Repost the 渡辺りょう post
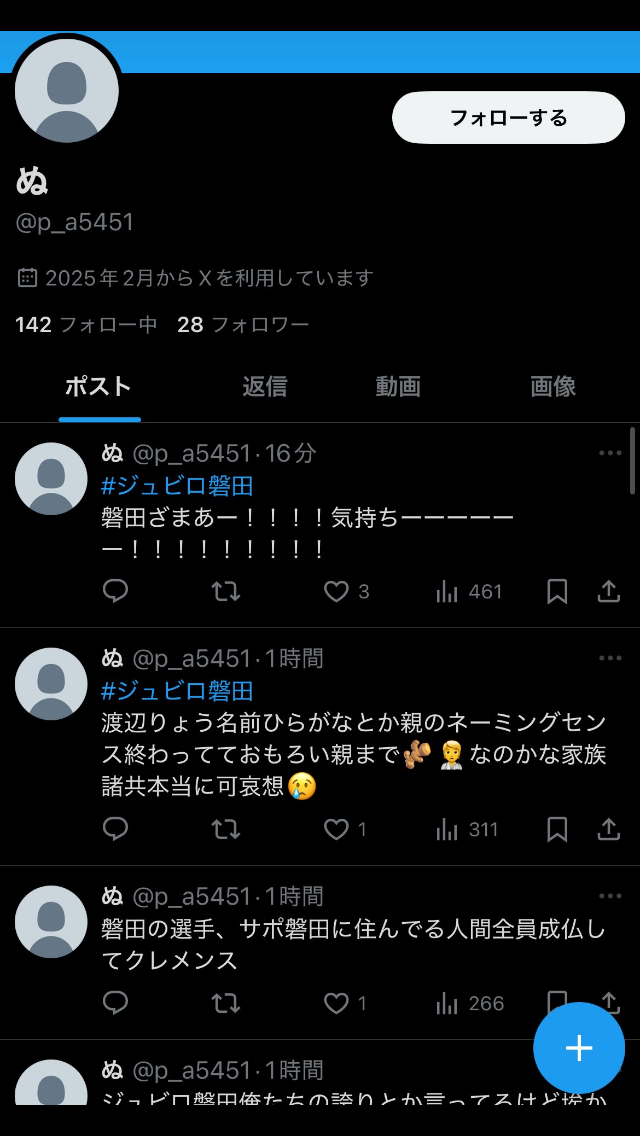 point(226,829)
